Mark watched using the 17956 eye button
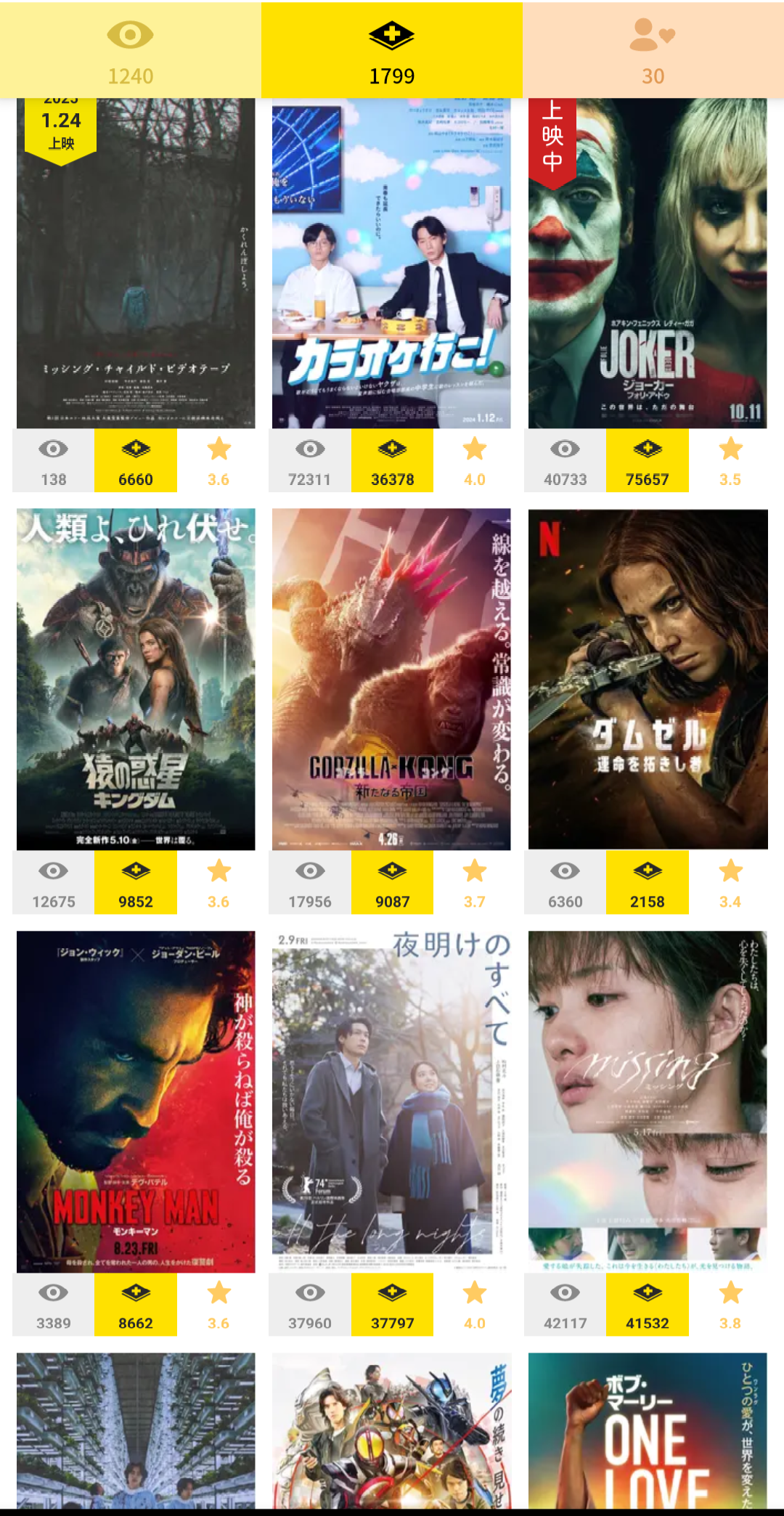Image resolution: width=784 pixels, height=1516 pixels. (310, 883)
